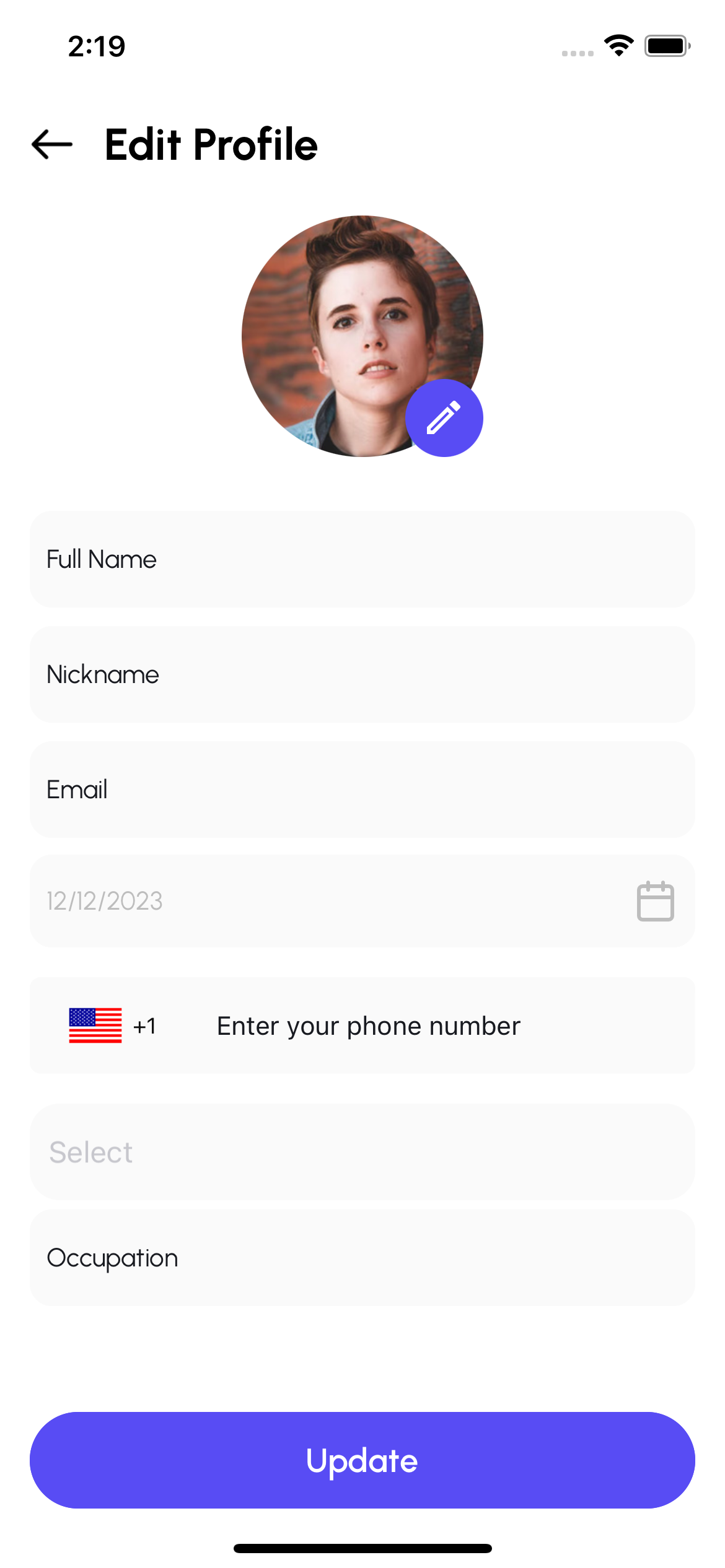Save changes with the Update button
The width and height of the screenshot is (725, 1568).
coord(362,1460)
